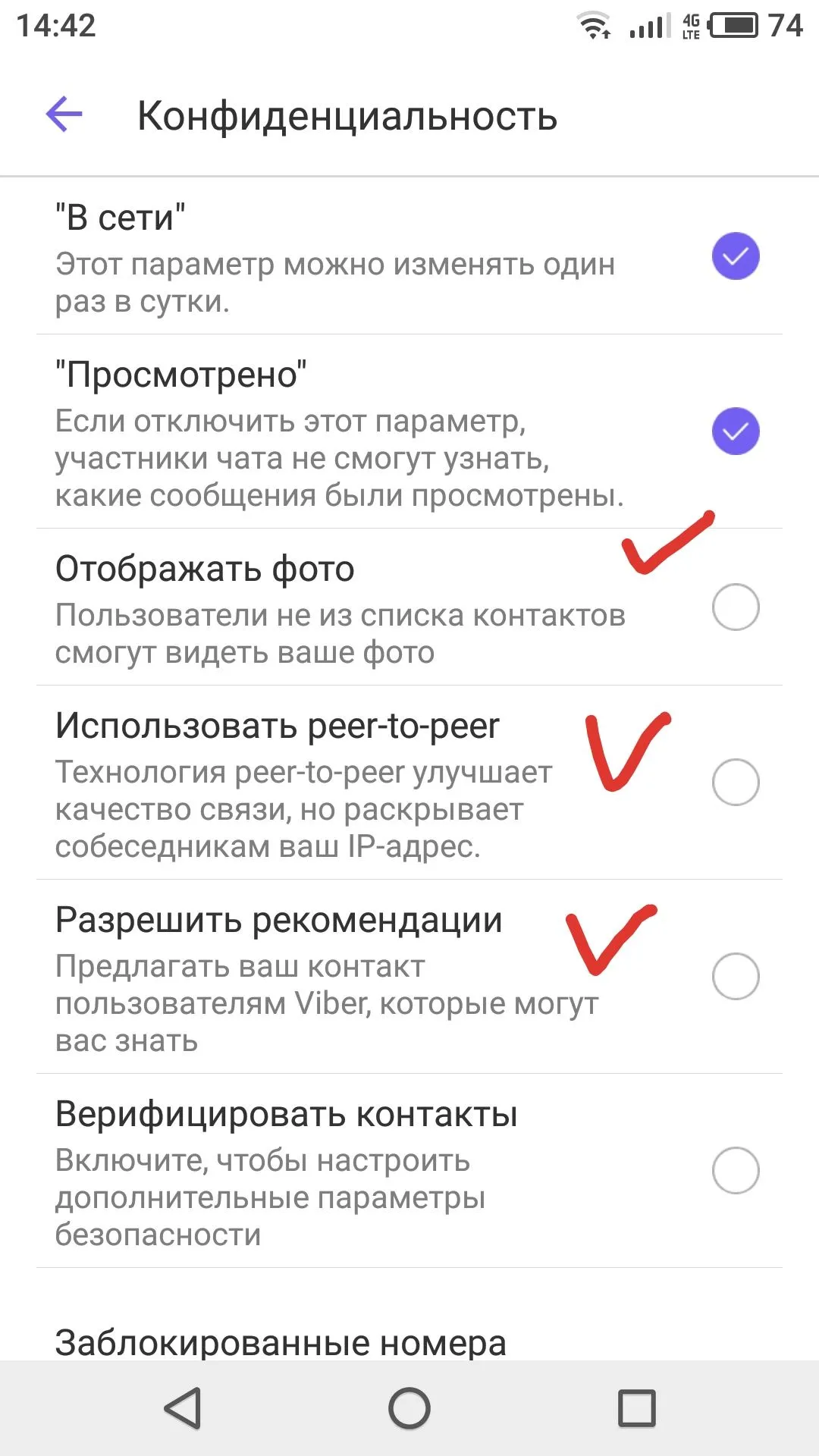Enable Верифицировать контакты setting

[735, 1170]
